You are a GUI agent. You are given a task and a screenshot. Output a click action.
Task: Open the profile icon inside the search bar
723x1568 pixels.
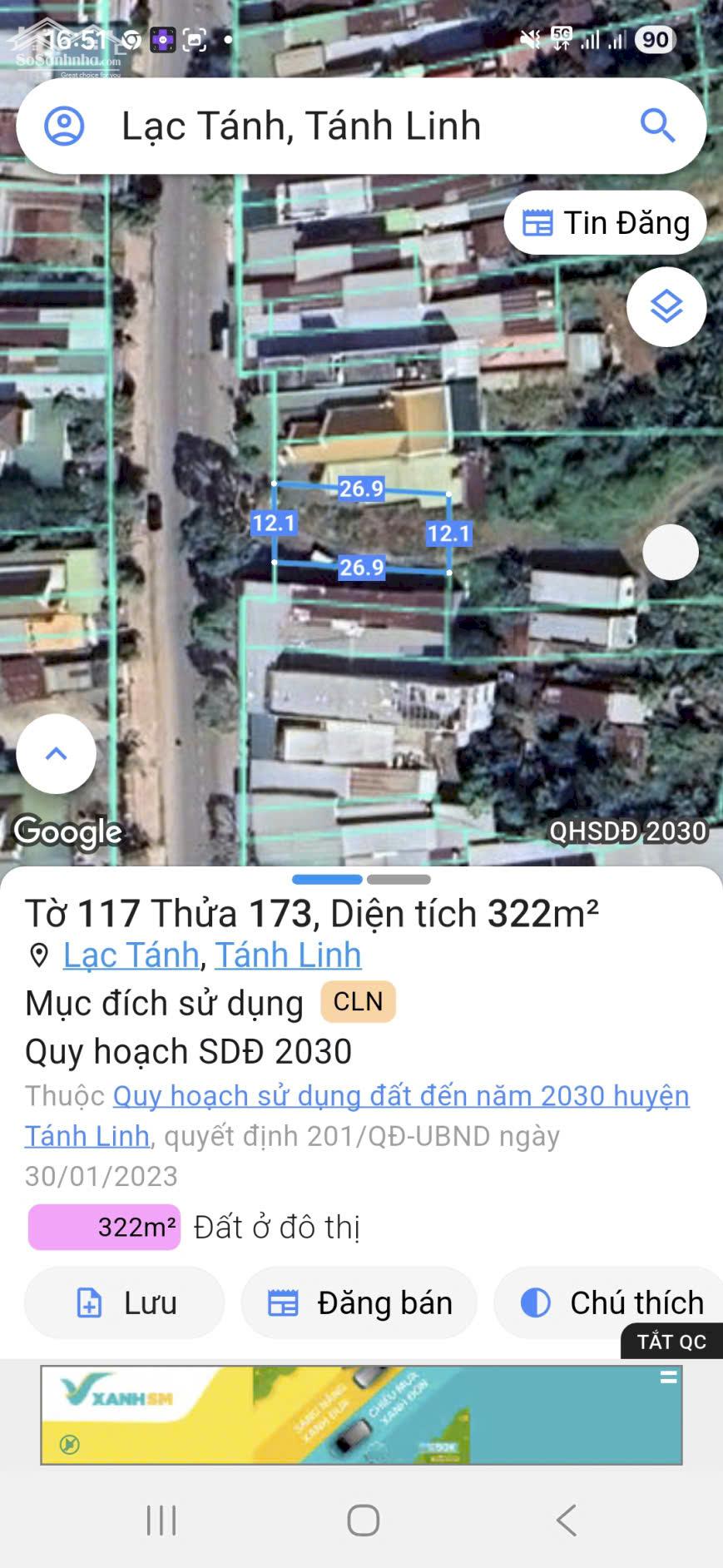click(66, 126)
